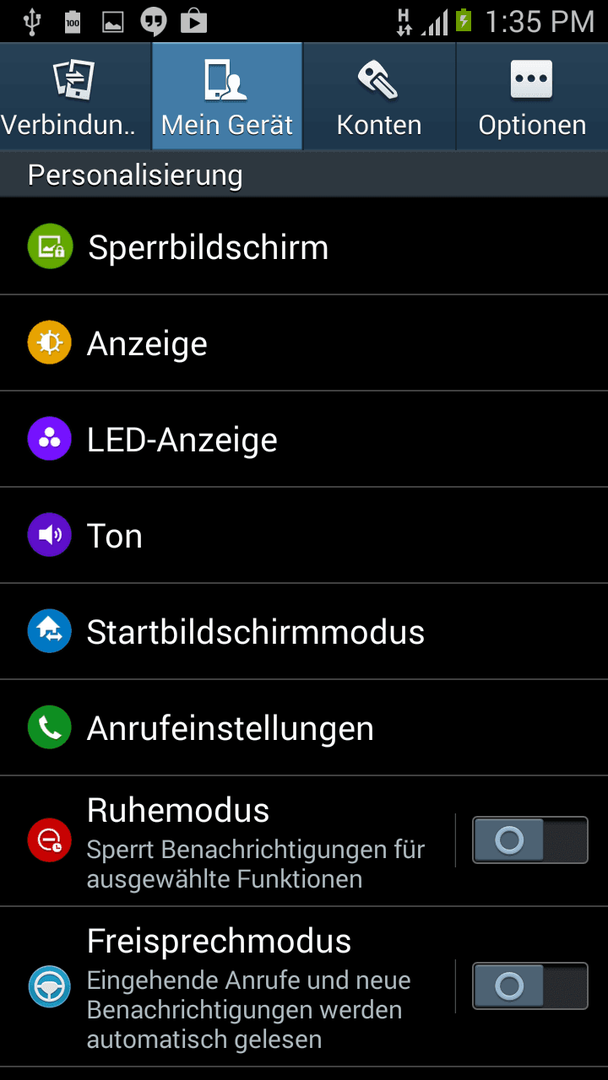The width and height of the screenshot is (608, 1080).
Task: Open the Optionen tab
Action: tap(532, 96)
